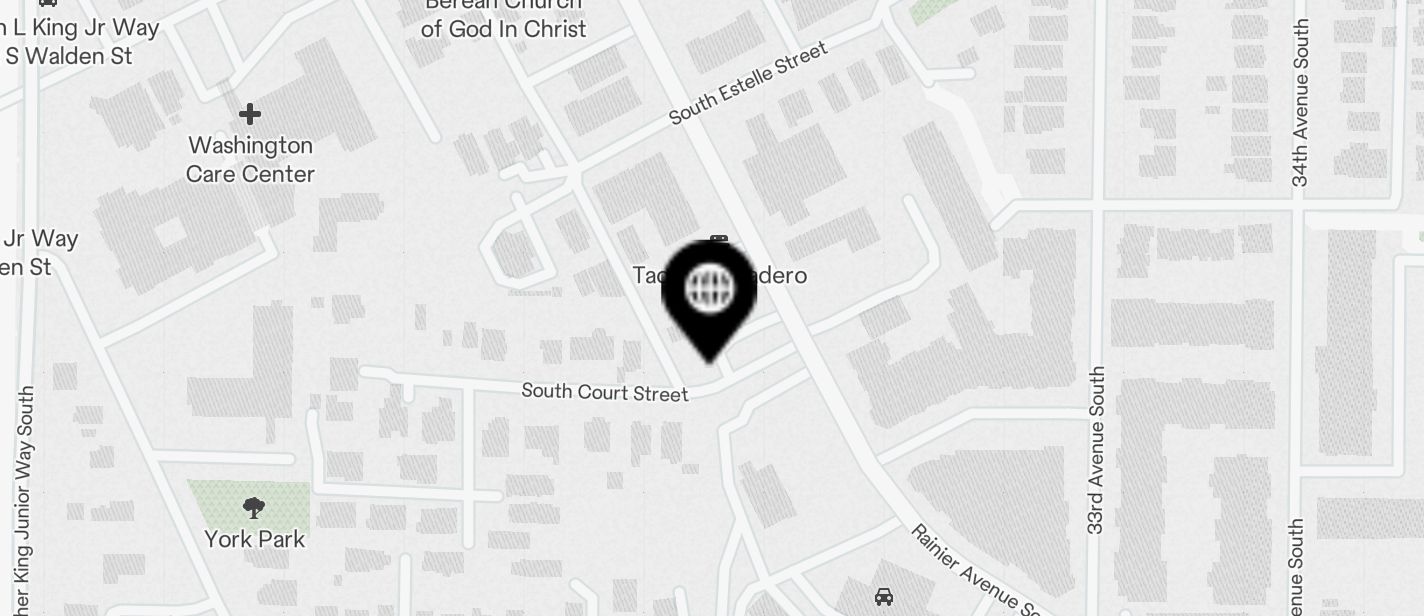Select the Washington Care Center map marker

pos(250,114)
